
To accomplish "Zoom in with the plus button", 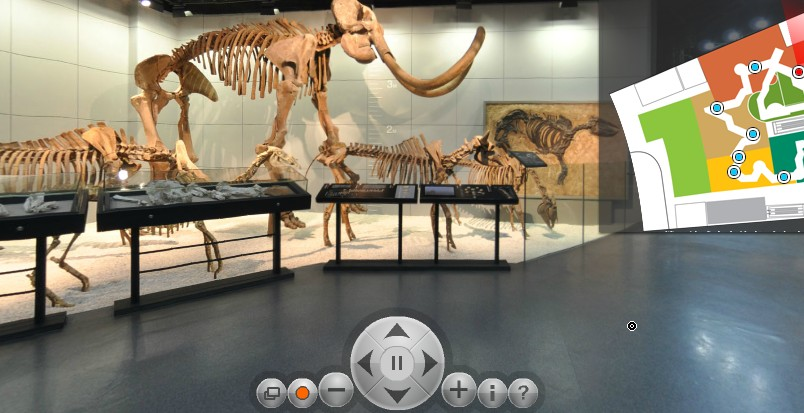I will pos(459,389).
